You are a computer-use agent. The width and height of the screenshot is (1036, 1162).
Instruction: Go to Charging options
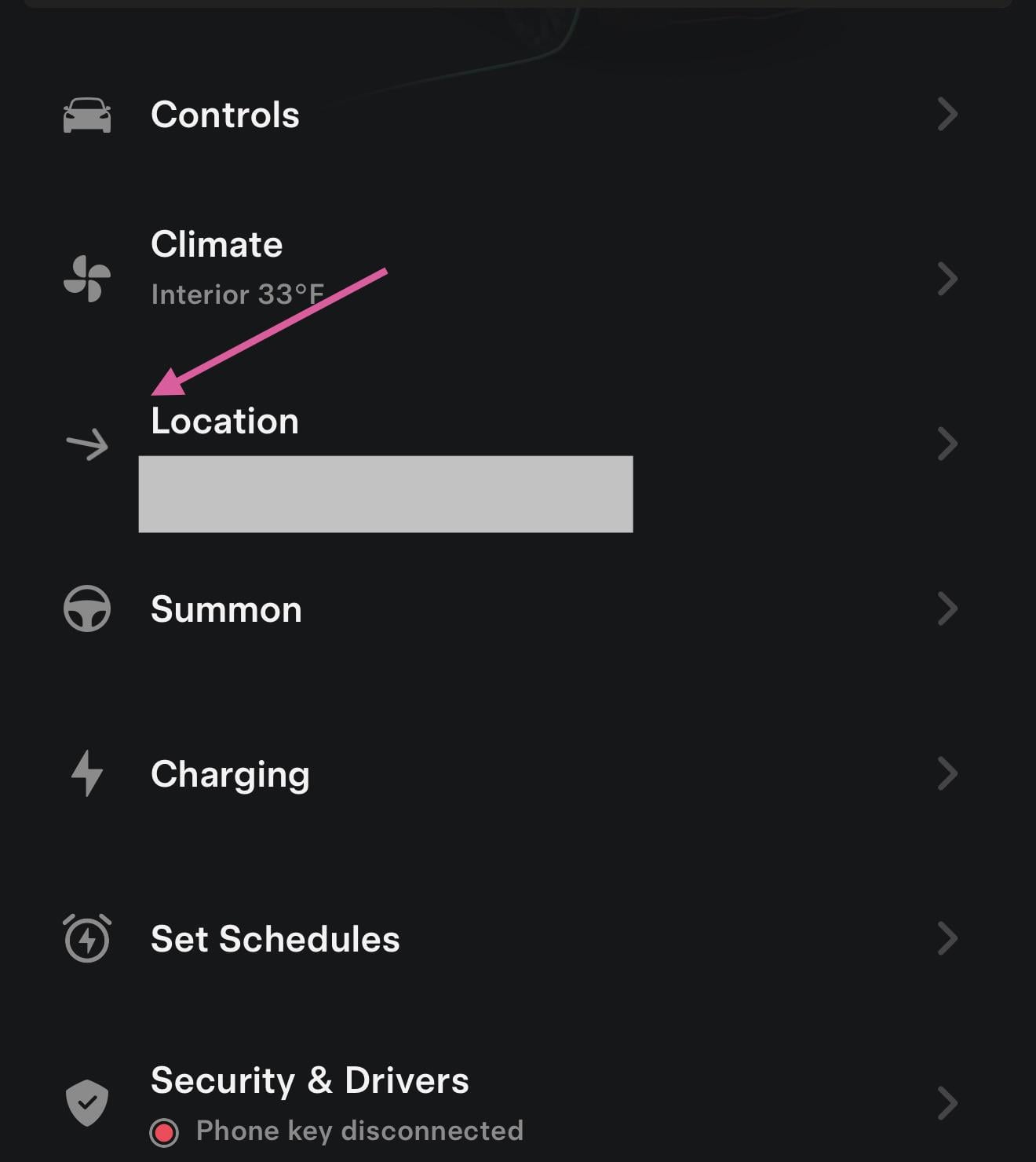point(230,774)
